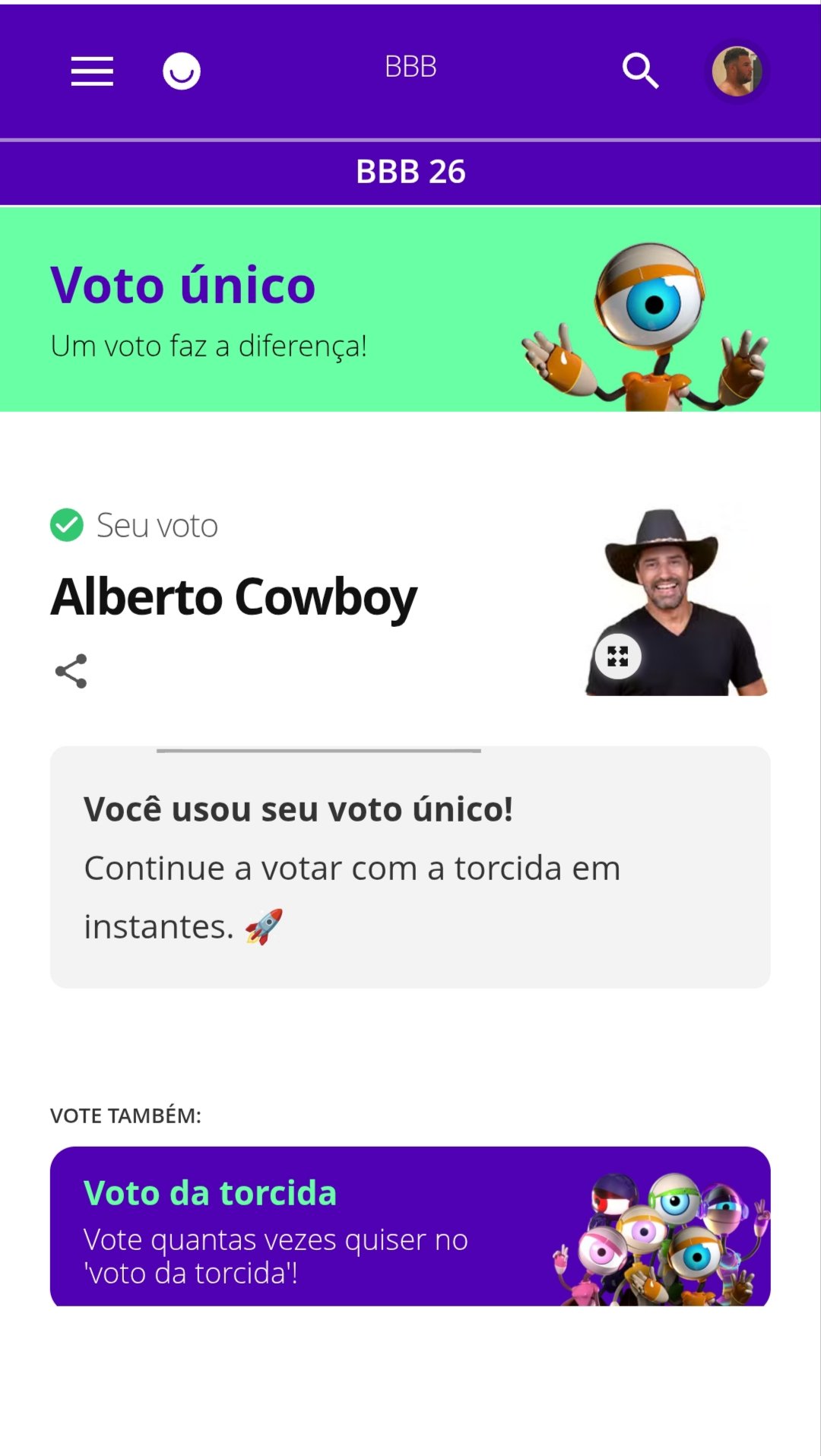Viewport: 821px width, 1456px height.
Task: Open the user profile avatar
Action: 737,71
